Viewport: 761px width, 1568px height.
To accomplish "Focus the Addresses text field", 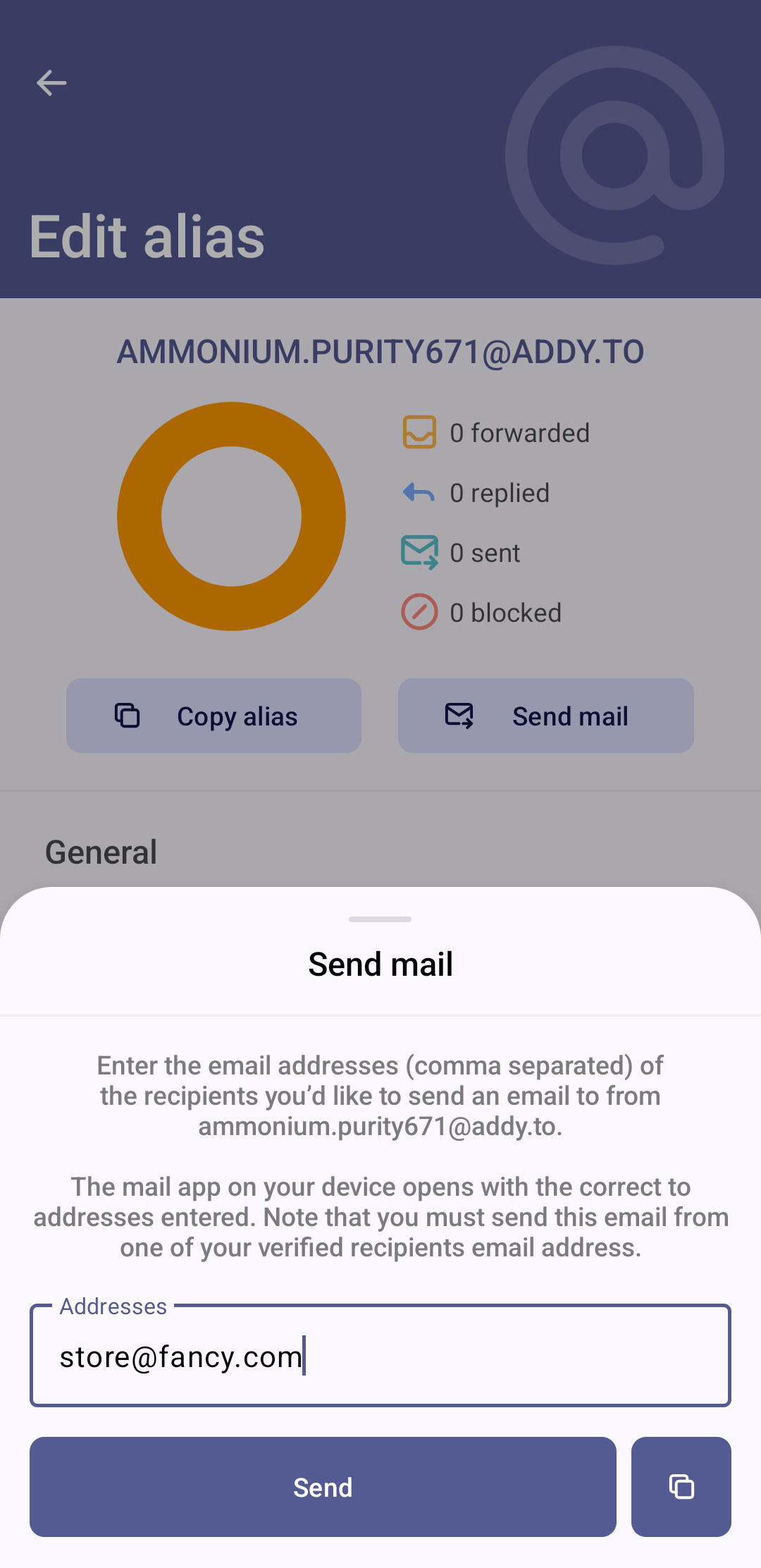I will pyautogui.click(x=380, y=1356).
